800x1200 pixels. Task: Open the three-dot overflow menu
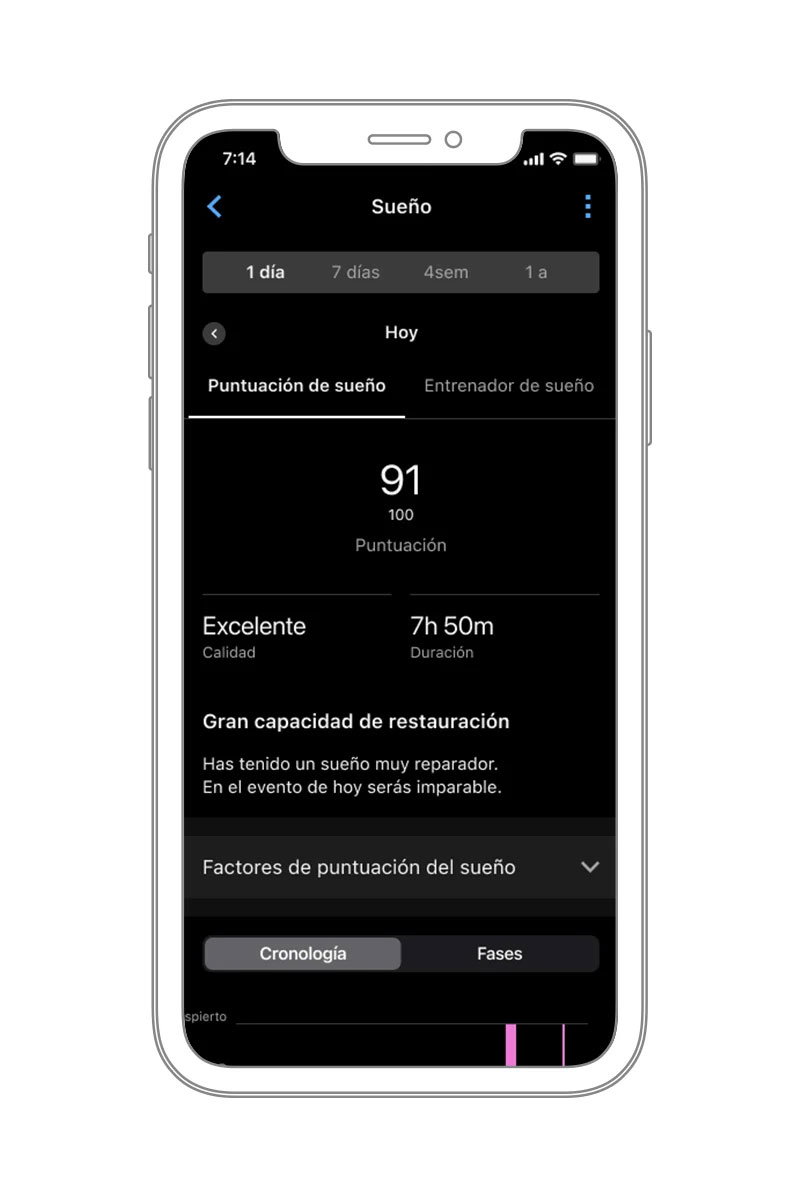click(587, 207)
